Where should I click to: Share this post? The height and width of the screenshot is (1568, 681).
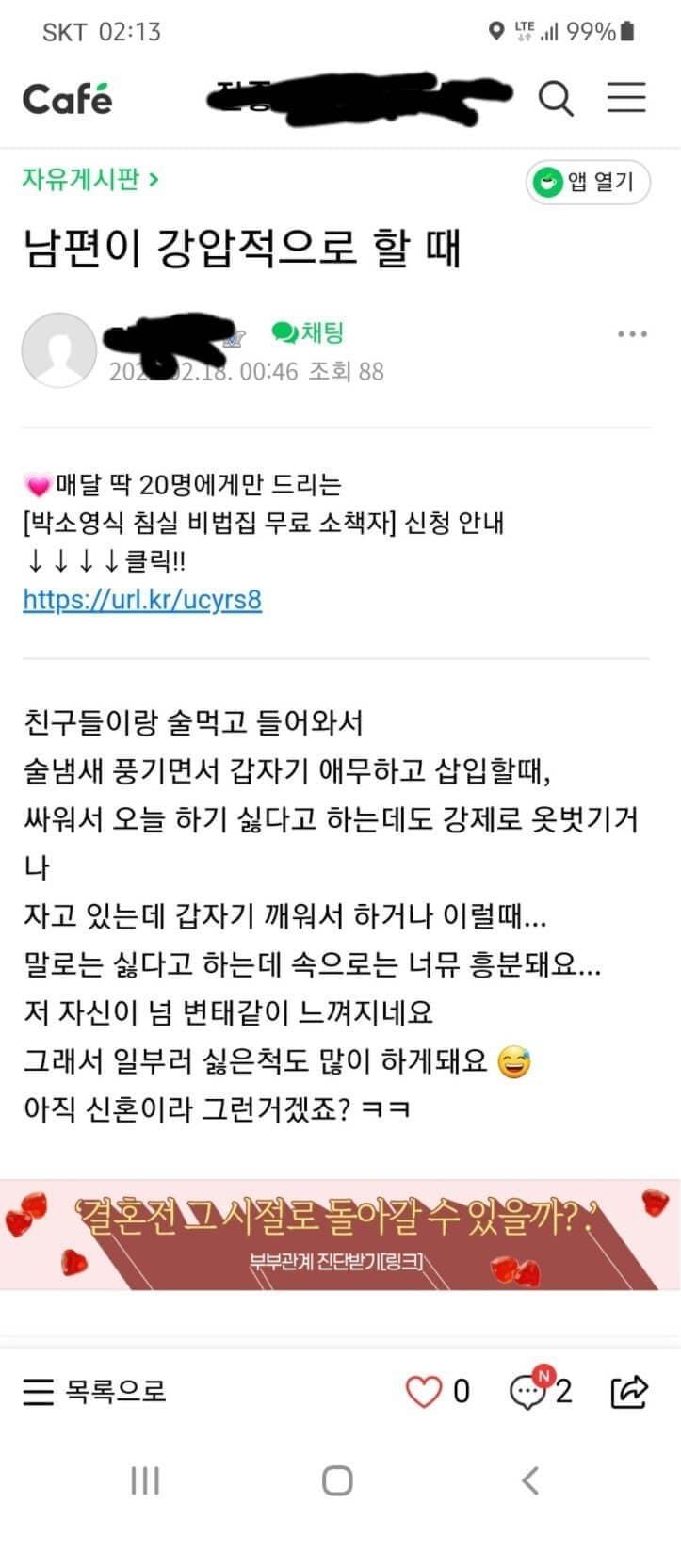tap(629, 1391)
